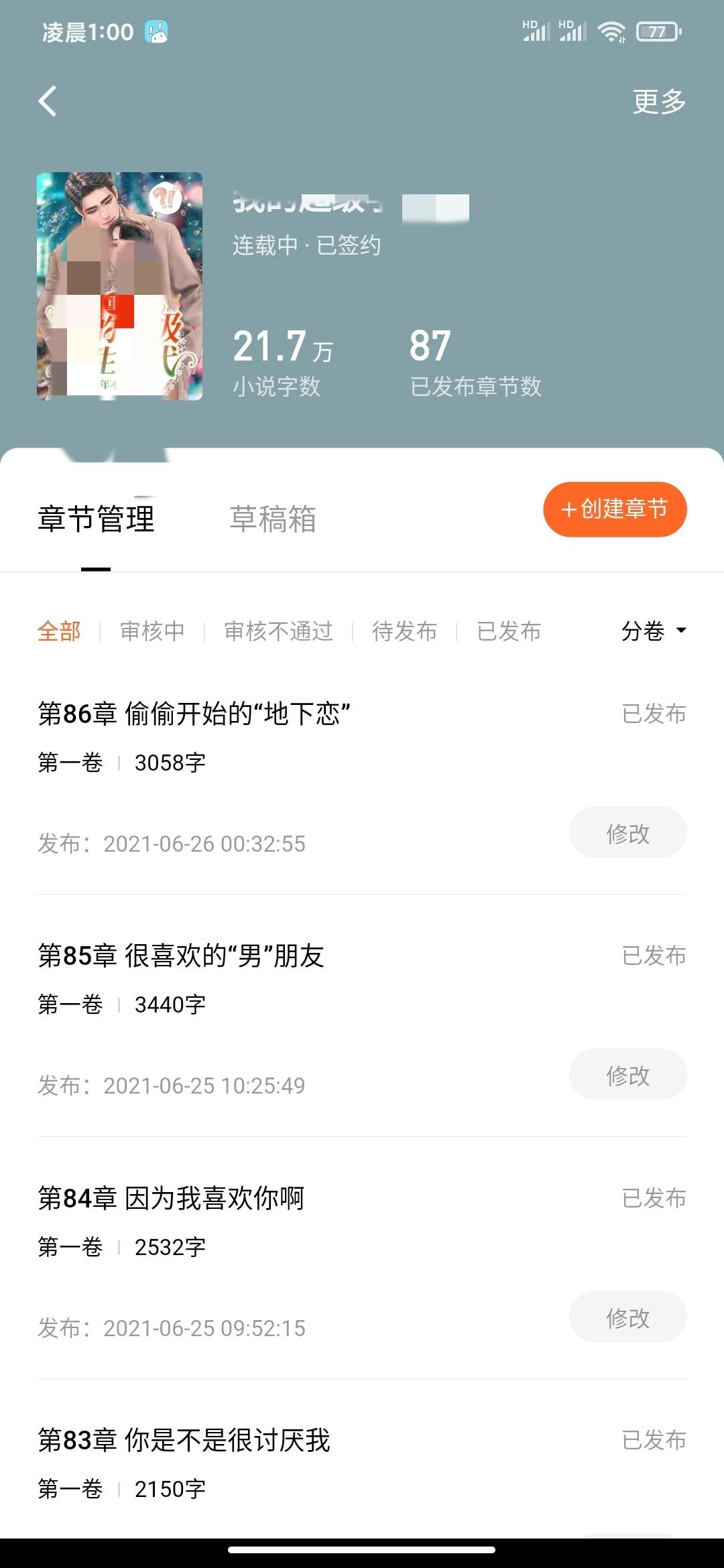Tap the novel cover image
This screenshot has height=1568, width=724.
[119, 286]
